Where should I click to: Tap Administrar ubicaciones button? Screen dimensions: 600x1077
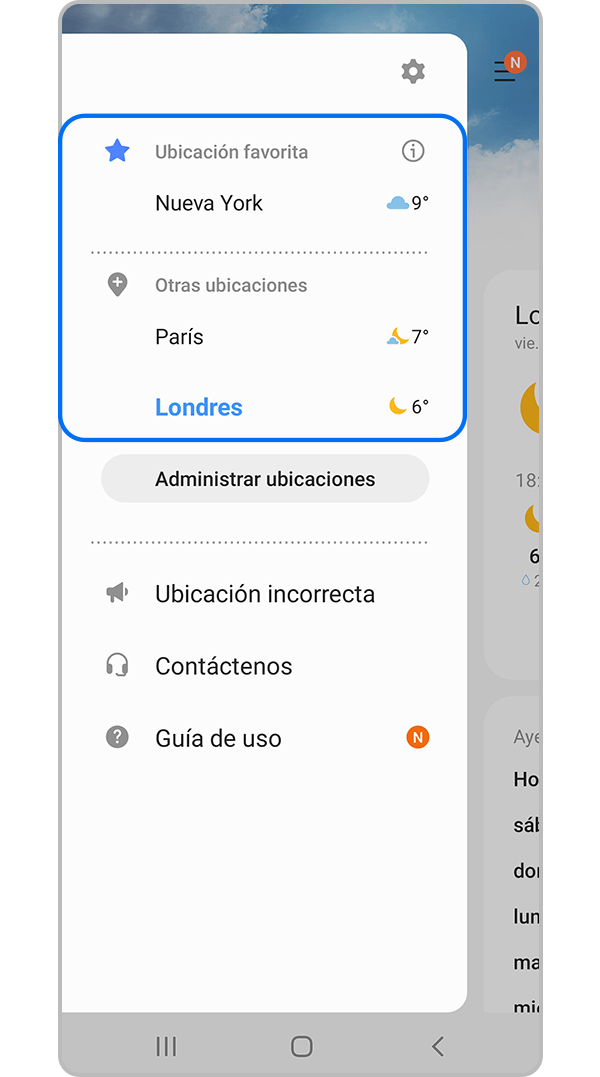pyautogui.click(x=265, y=479)
